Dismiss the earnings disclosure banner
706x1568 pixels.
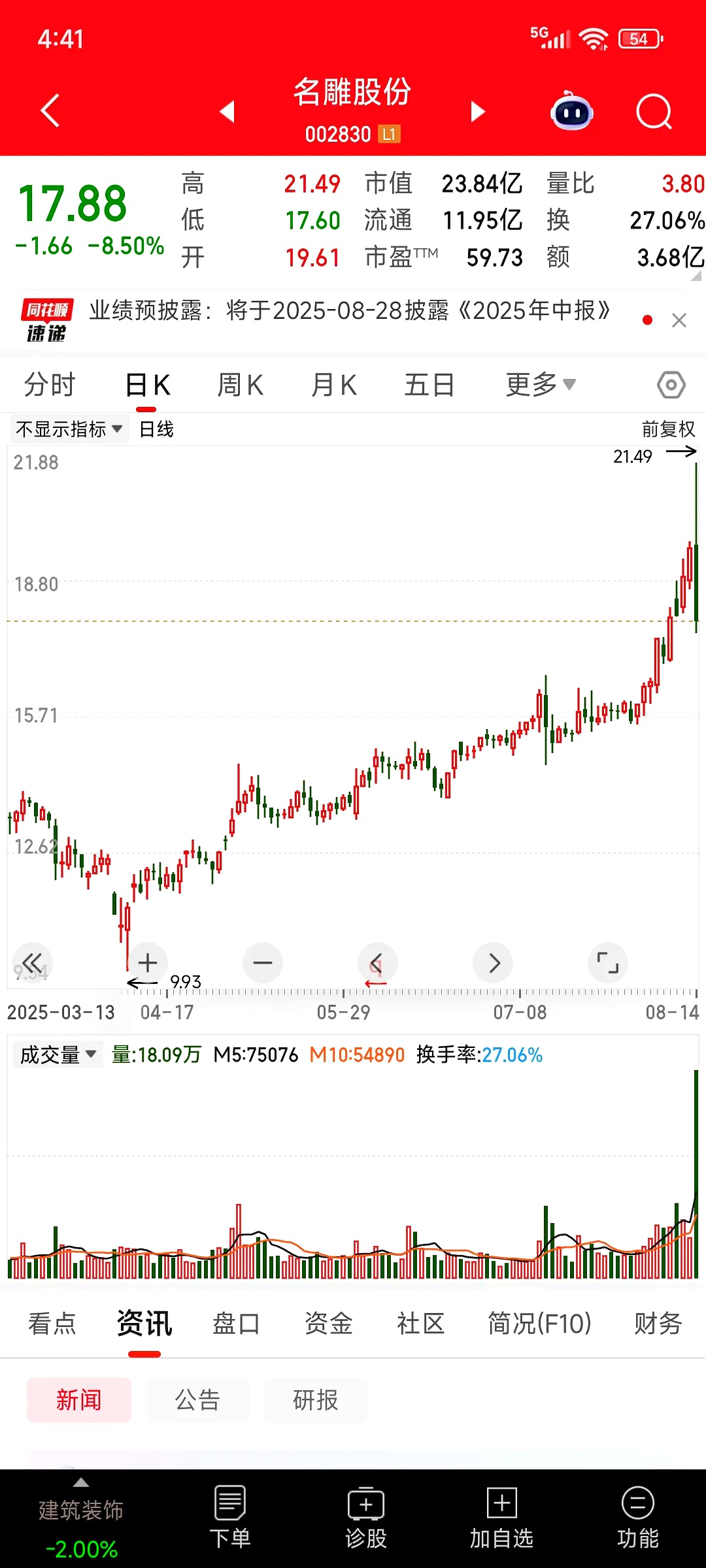[679, 320]
